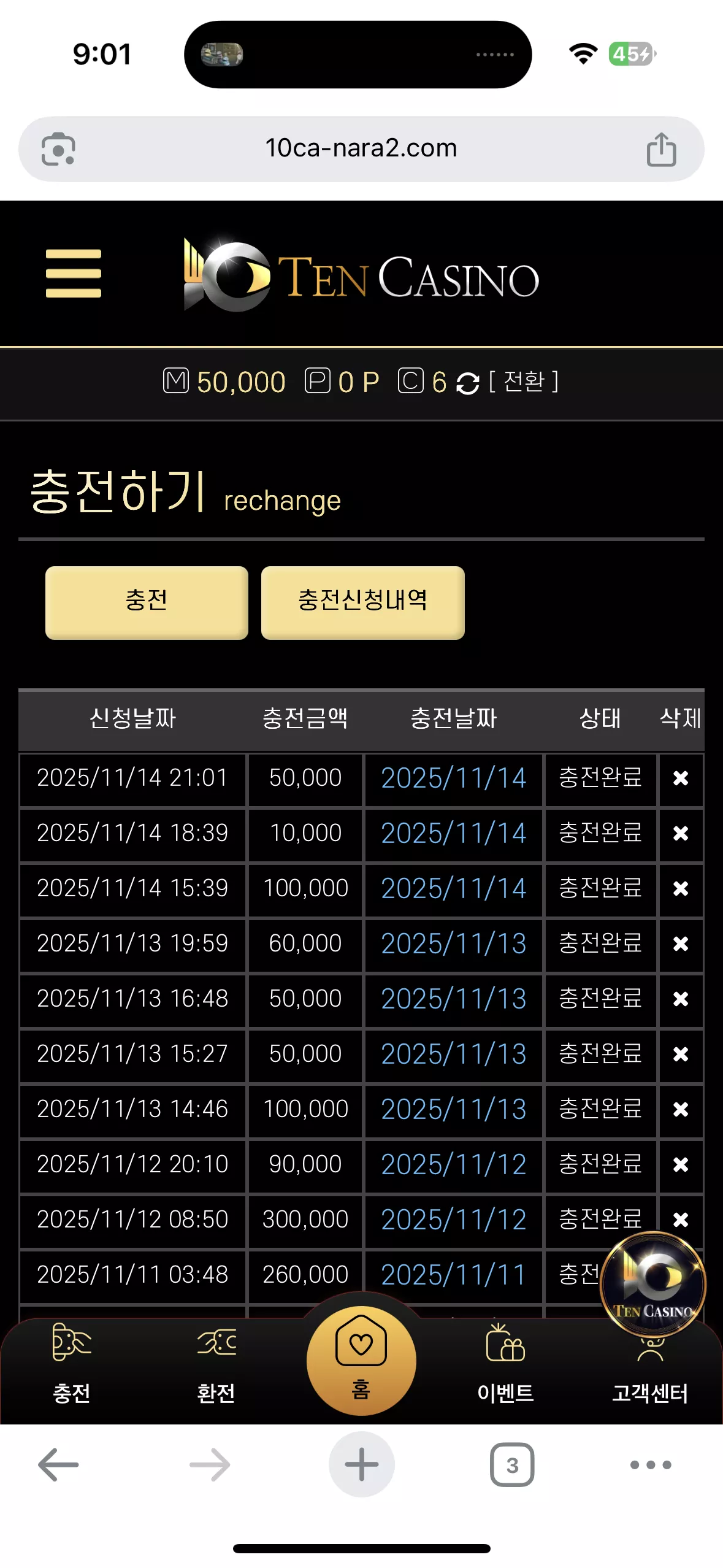723x1568 pixels.
Task: Open the 이벤트 events tab
Action: coord(505,1364)
